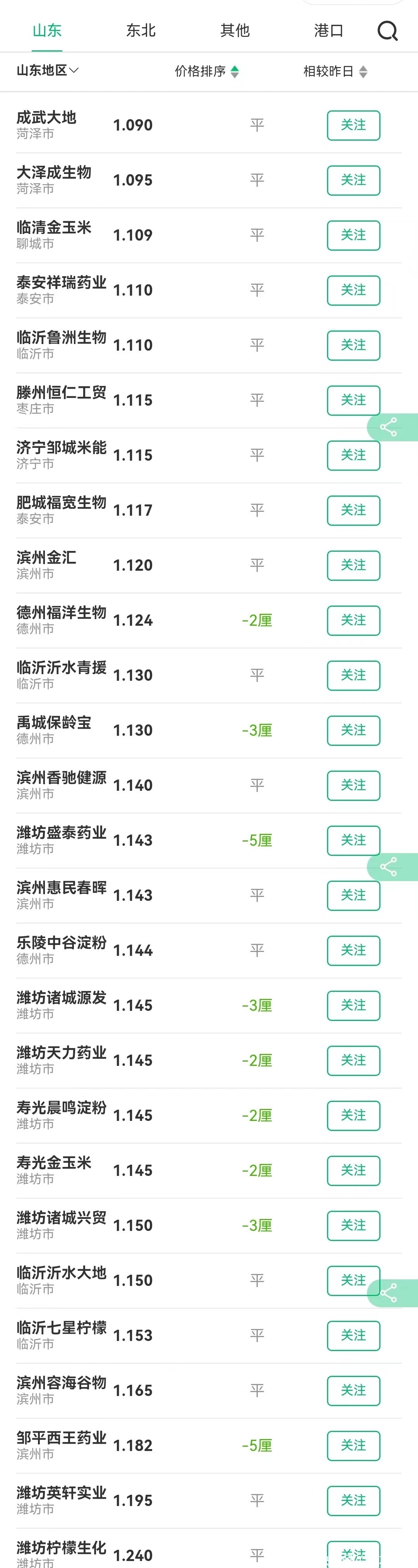This screenshot has height=1568, width=418.
Task: Follow 滨州金汇 with 关注
Action: pyautogui.click(x=353, y=565)
